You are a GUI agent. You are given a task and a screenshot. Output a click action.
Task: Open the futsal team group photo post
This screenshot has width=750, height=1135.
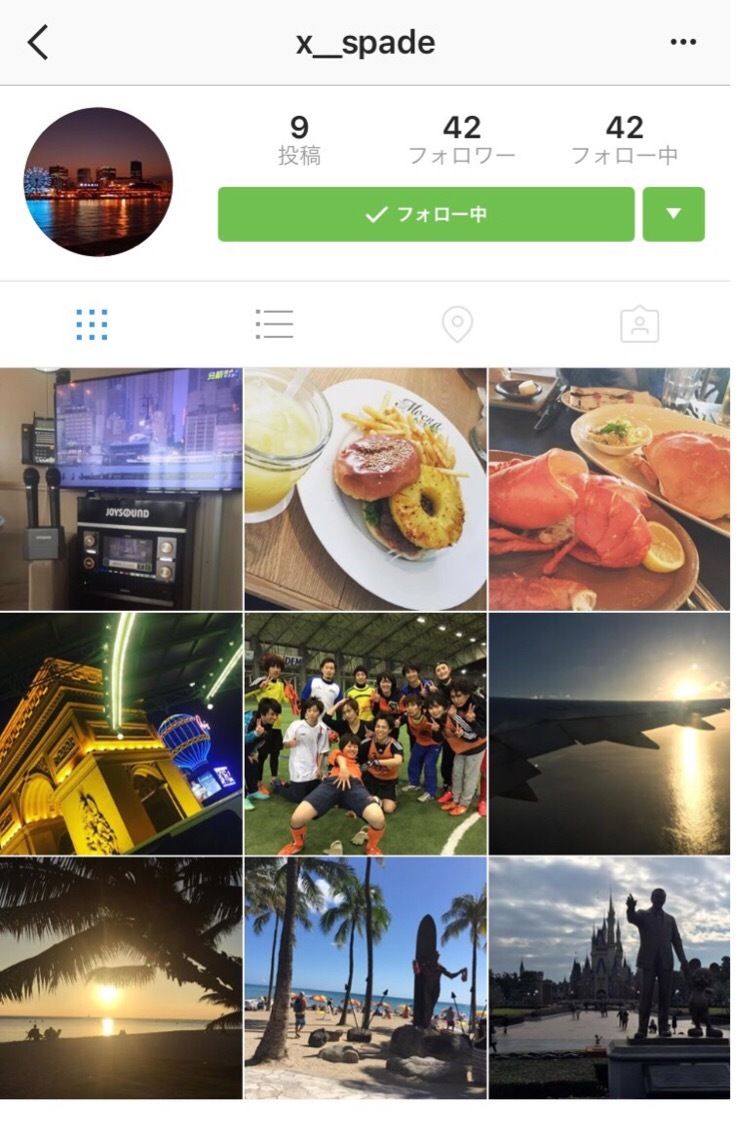[365, 734]
